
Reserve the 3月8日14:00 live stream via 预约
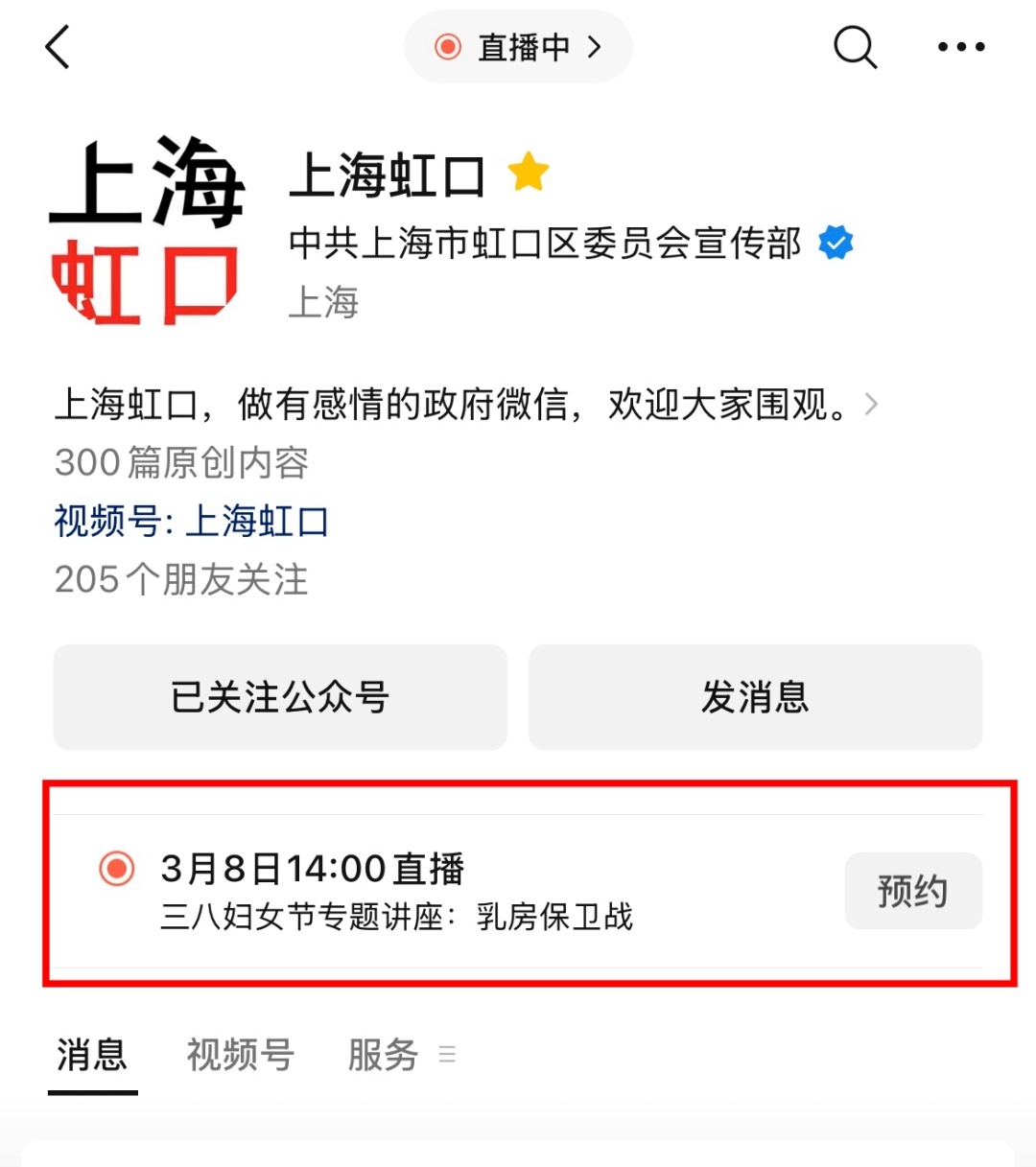[912, 891]
